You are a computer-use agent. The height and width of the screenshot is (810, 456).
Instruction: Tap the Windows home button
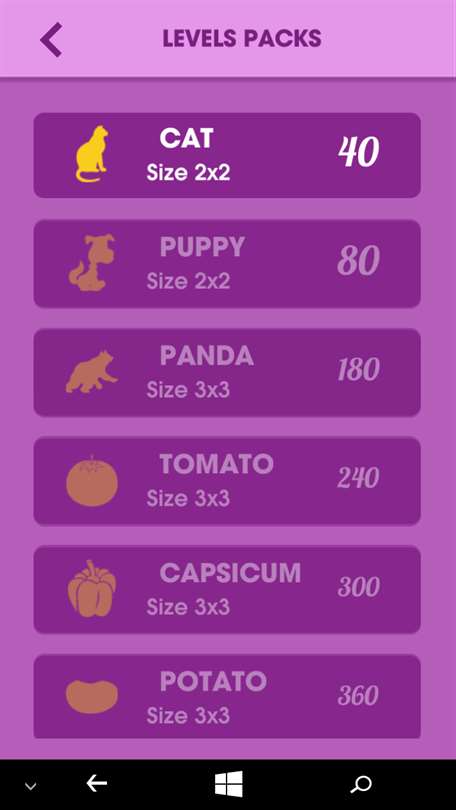[x=229, y=784]
